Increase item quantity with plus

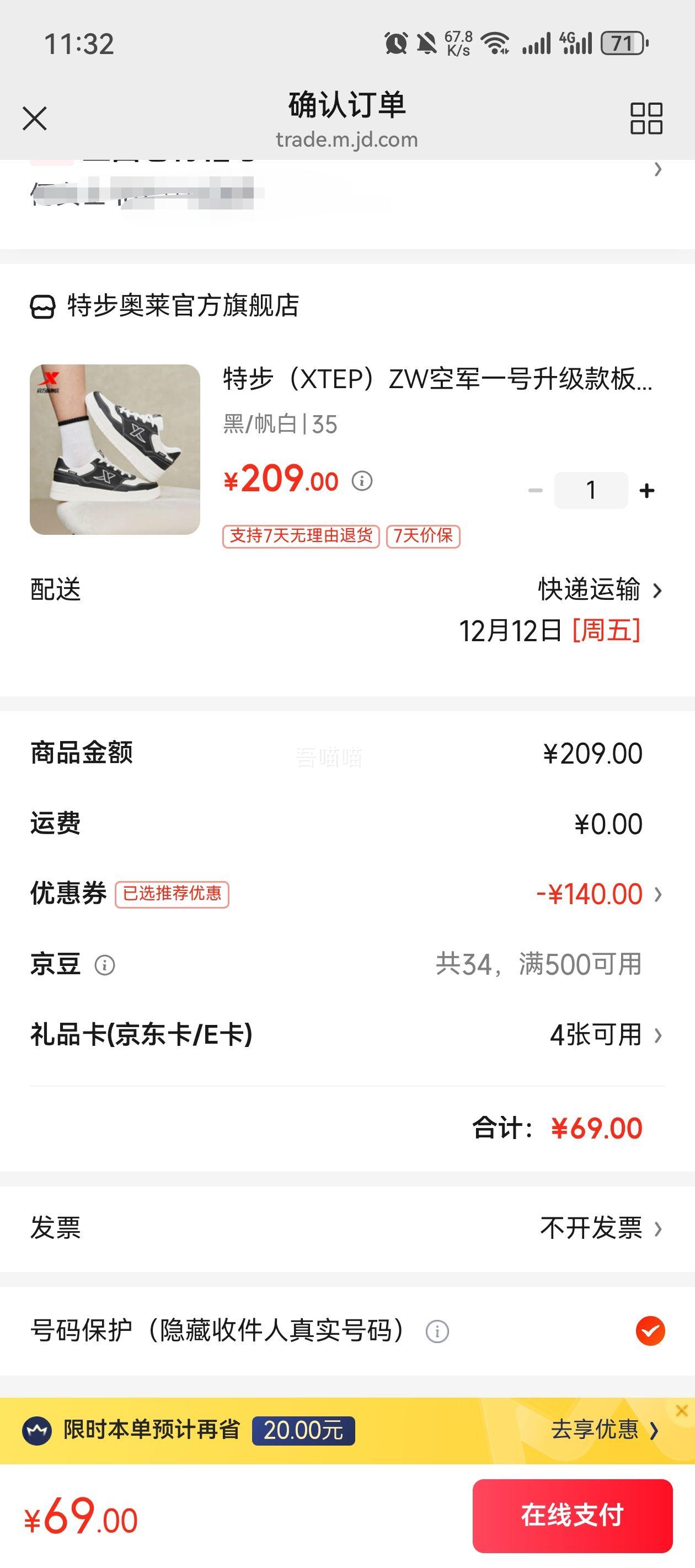pyautogui.click(x=647, y=490)
